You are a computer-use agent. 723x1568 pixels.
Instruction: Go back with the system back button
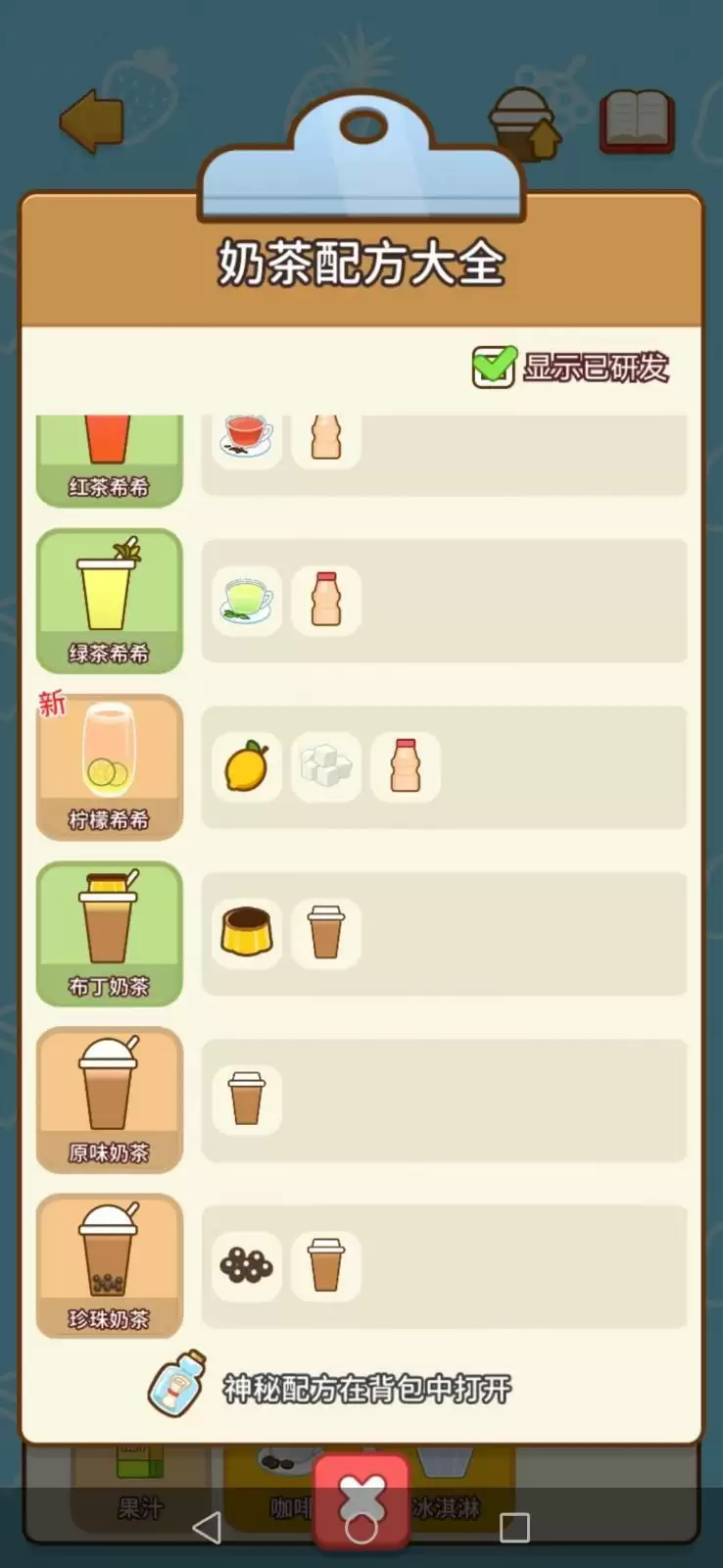(x=207, y=1527)
